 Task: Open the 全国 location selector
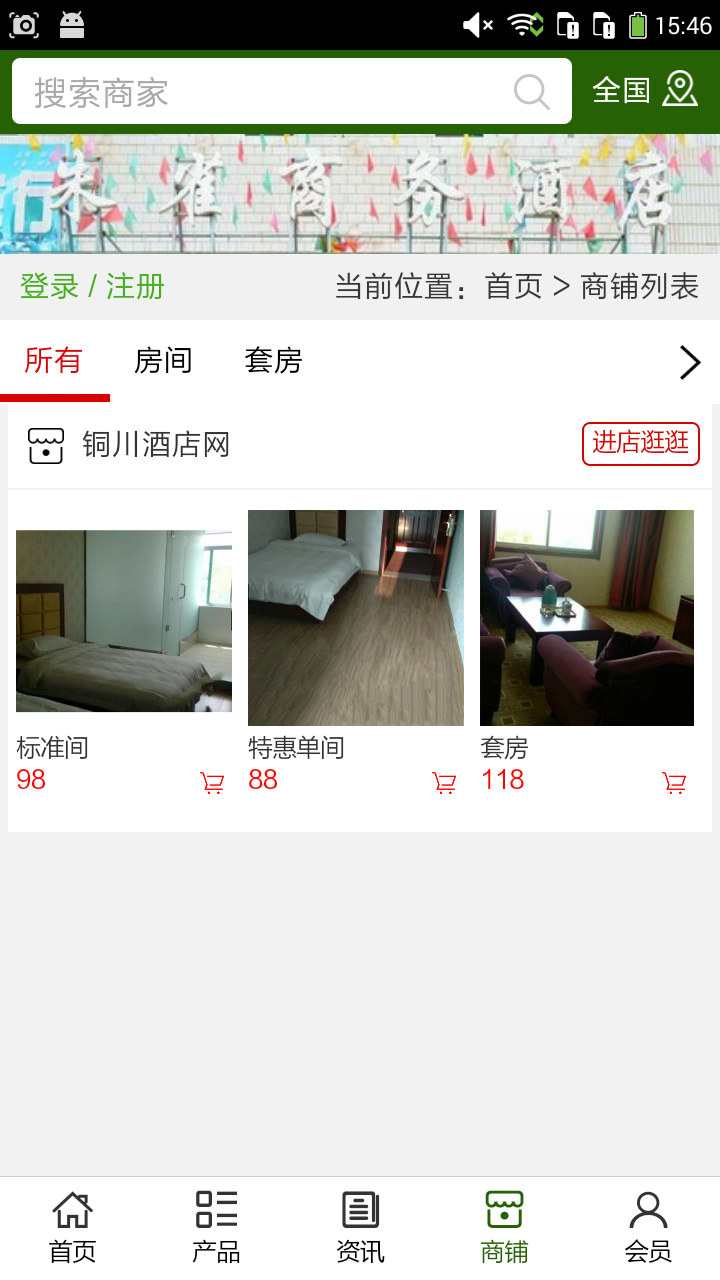tap(644, 90)
